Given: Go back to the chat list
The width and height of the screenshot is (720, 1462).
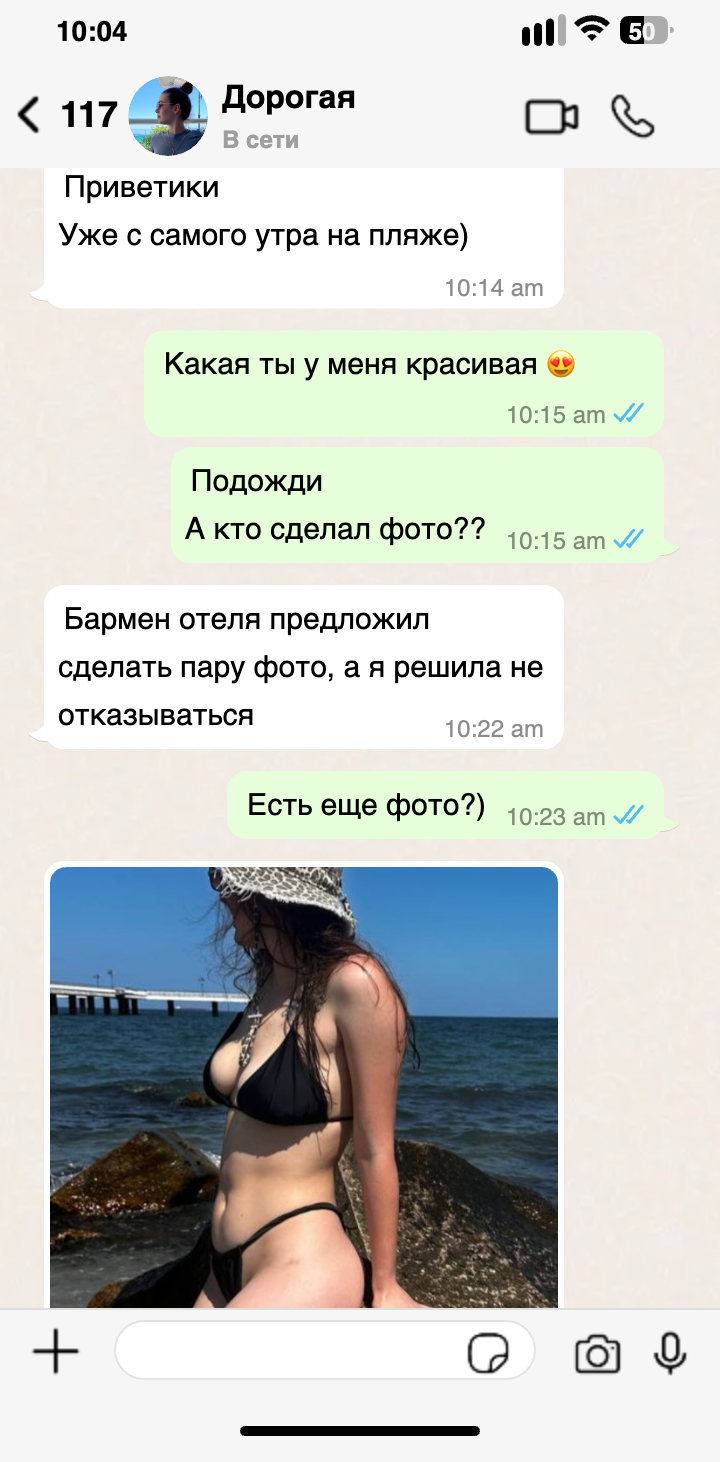Looking at the screenshot, I should [x=30, y=115].
